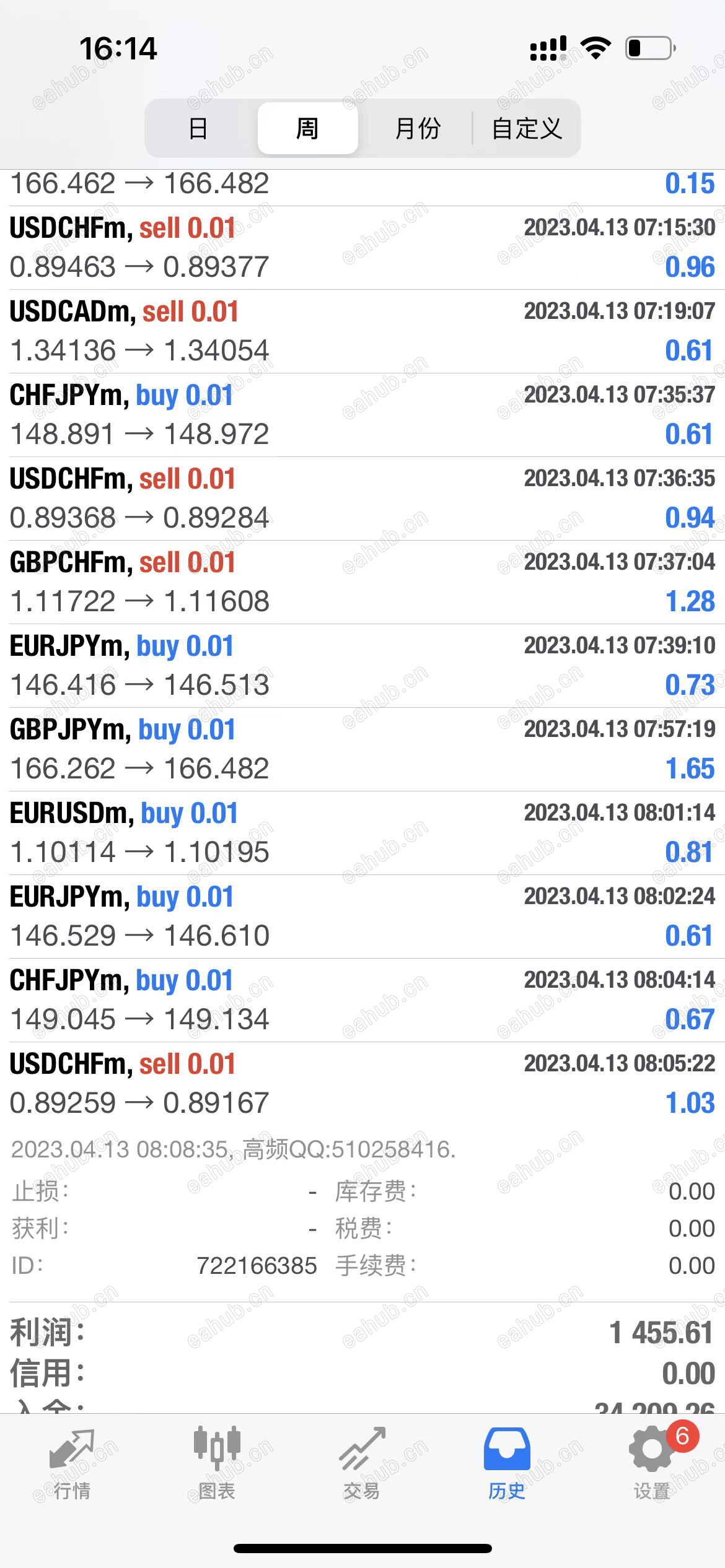Expand the GBPCHFm sell trade row
Image resolution: width=725 pixels, height=1568 pixels.
pyautogui.click(x=362, y=582)
